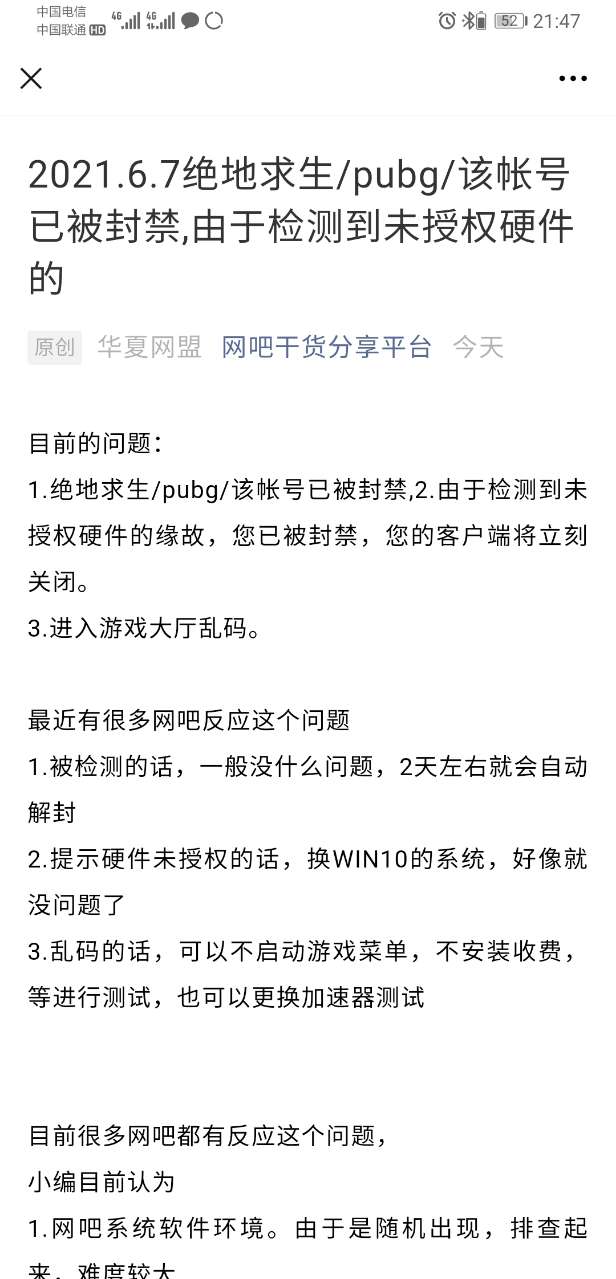Open the 网吧干货分享平台 account link
The height and width of the screenshot is (1279, 616).
coord(326,347)
